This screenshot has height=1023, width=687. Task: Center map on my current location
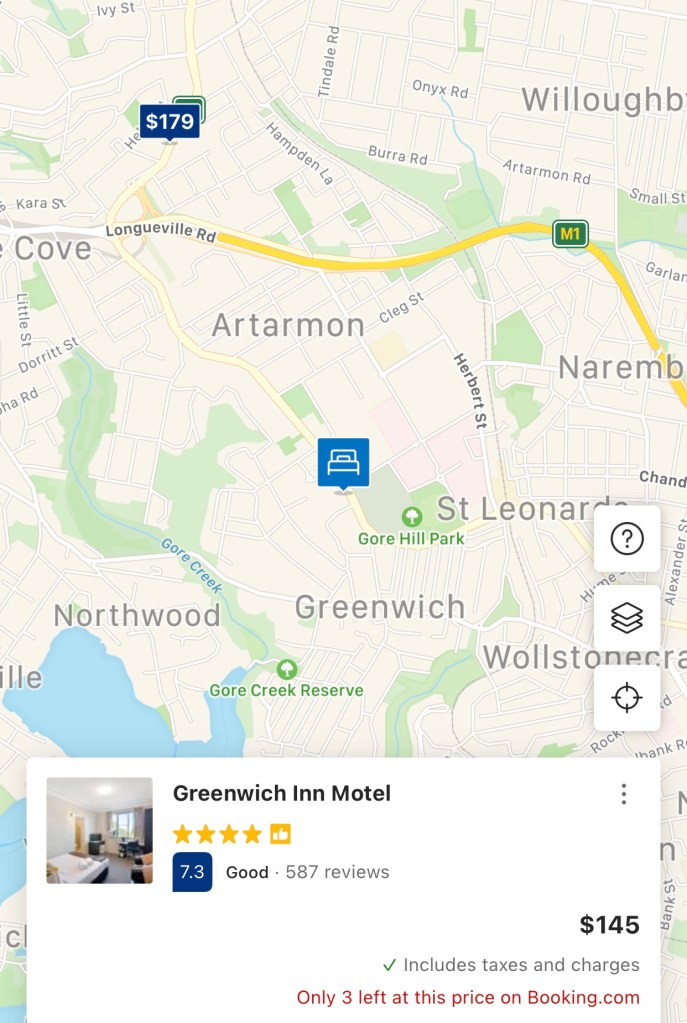coord(627,697)
